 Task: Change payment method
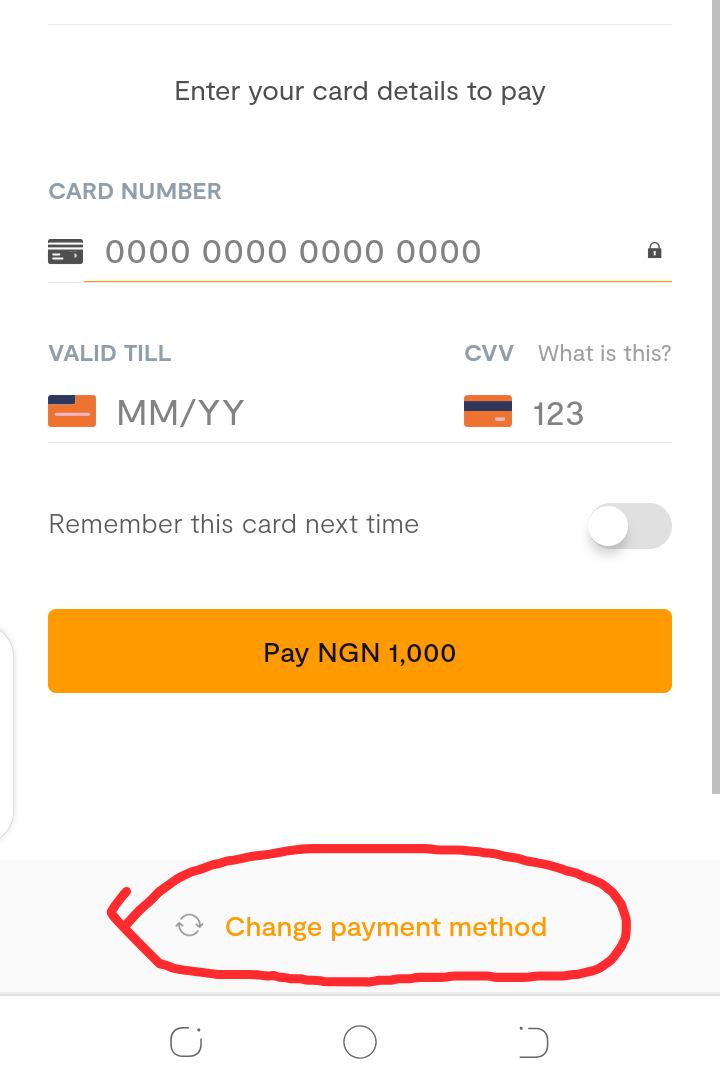click(361, 926)
